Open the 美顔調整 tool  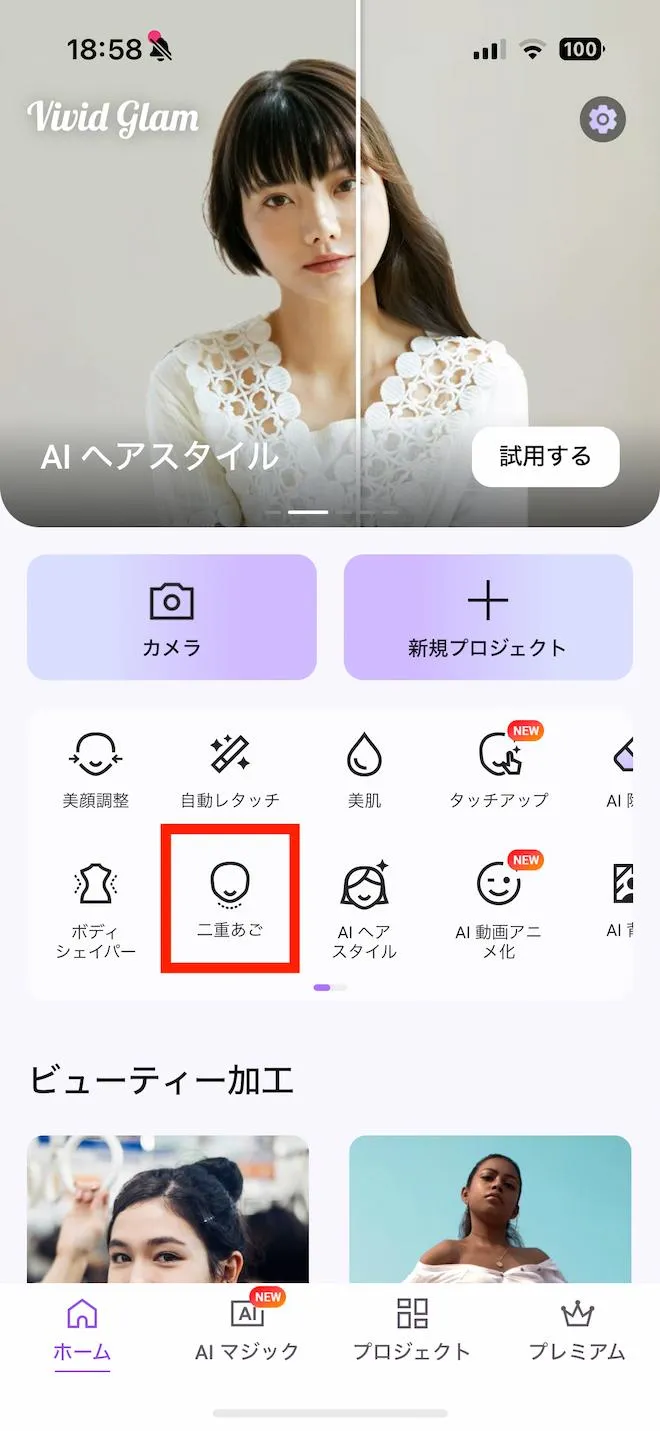point(96,769)
